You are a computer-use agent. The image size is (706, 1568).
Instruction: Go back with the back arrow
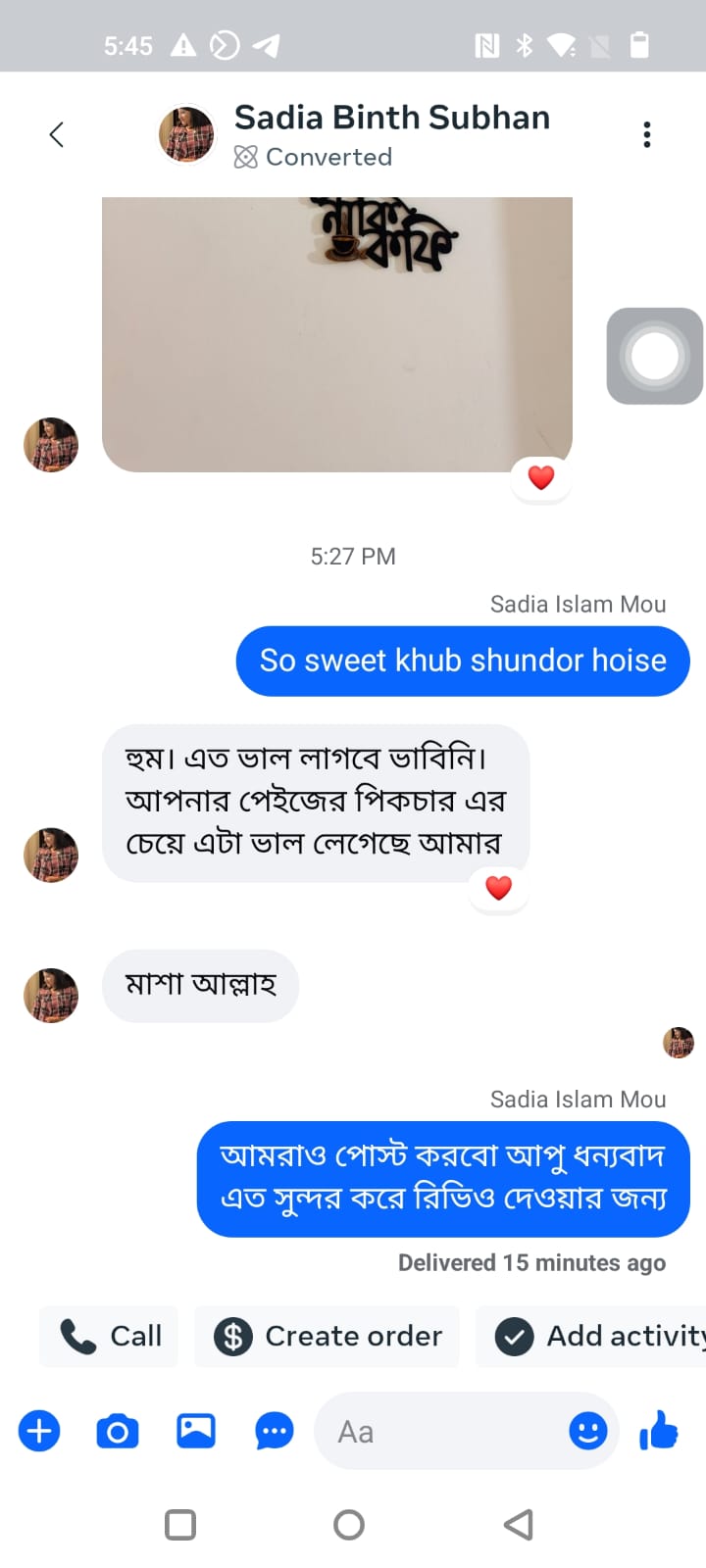click(56, 133)
